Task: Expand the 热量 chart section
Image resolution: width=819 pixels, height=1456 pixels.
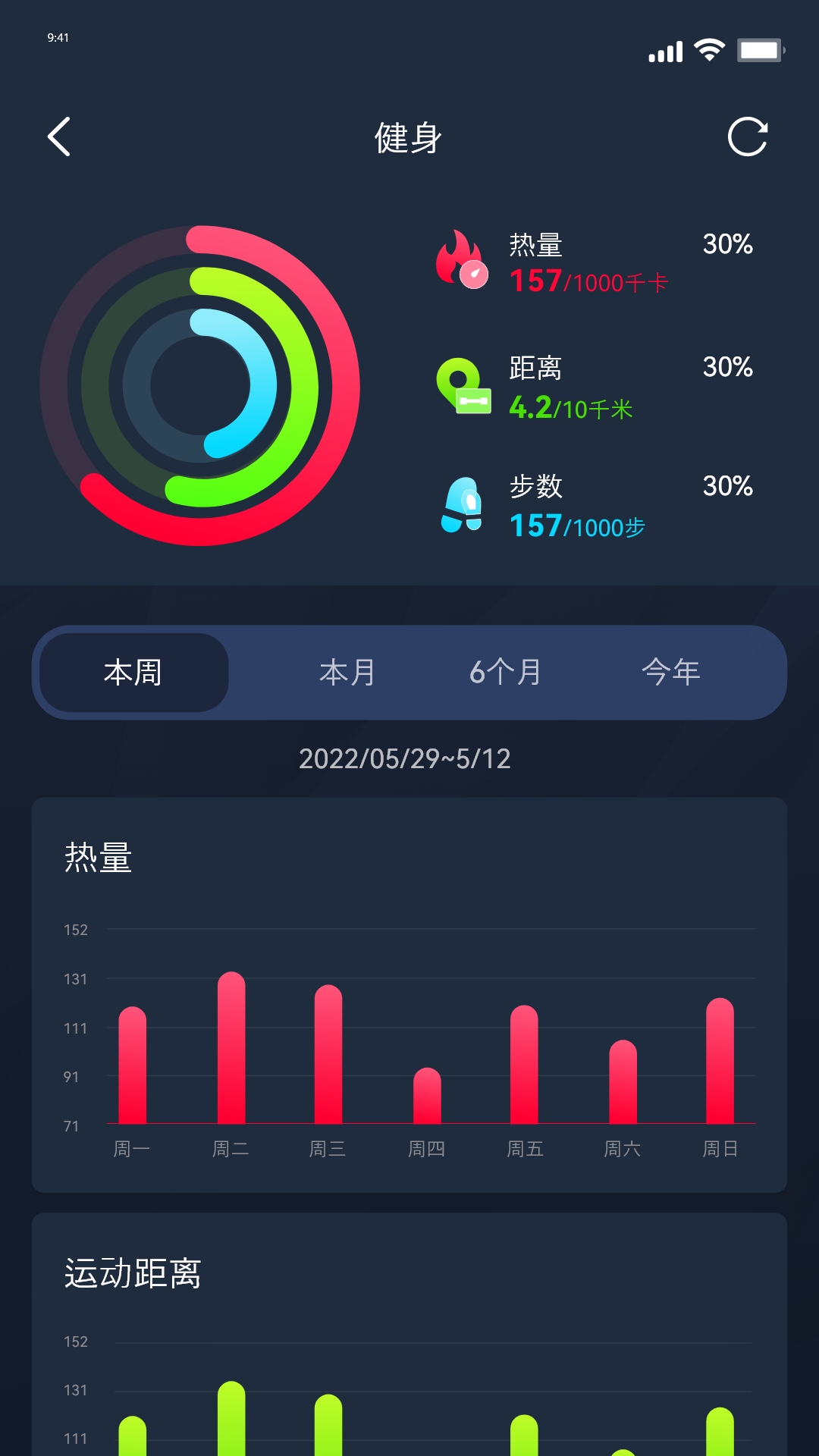Action: click(99, 855)
